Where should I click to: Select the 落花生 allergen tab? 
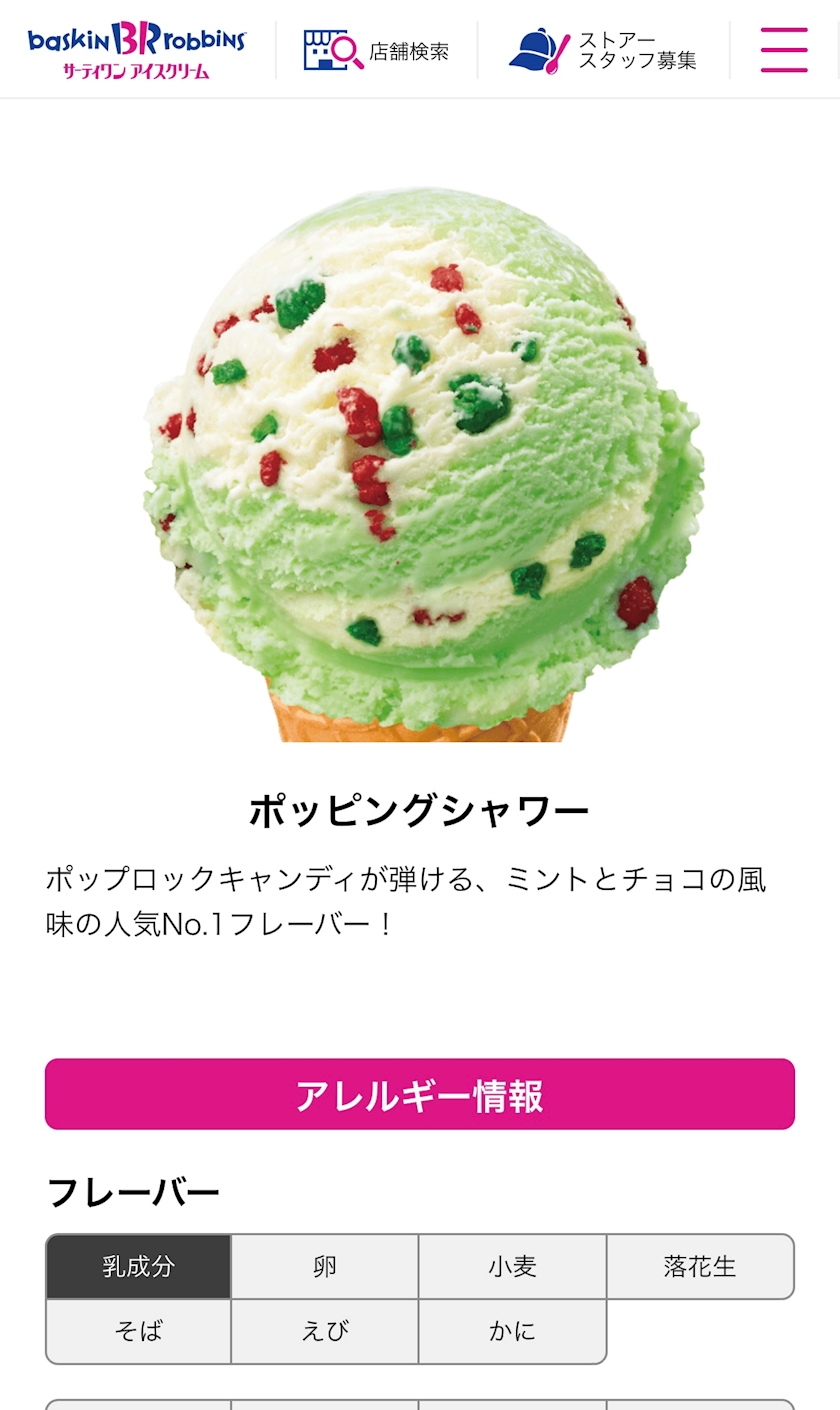(700, 1267)
